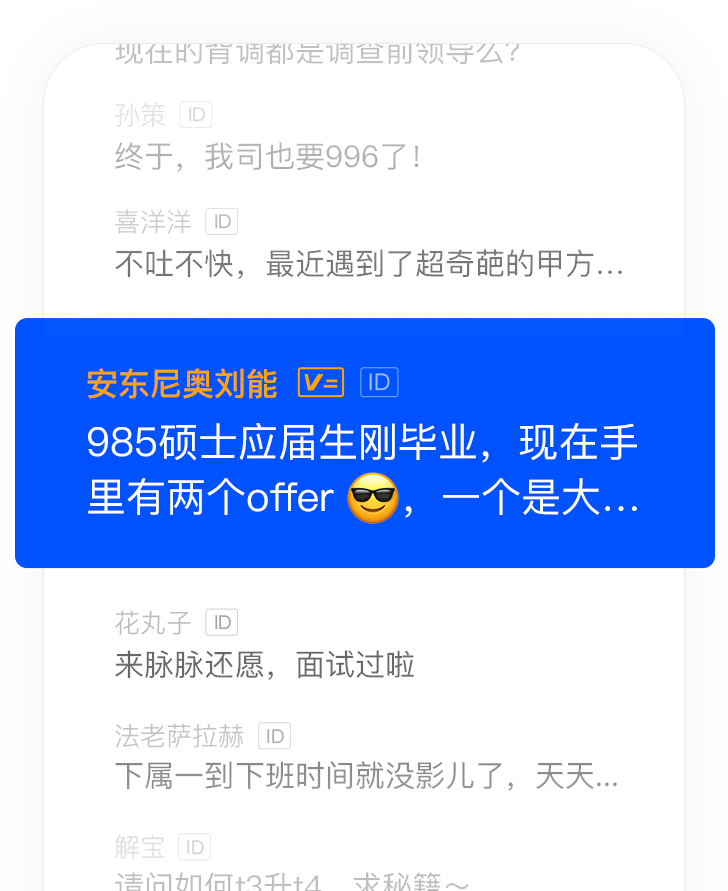Click the ID badge of 安东尼奥刘能
This screenshot has width=728, height=891.
pos(378,382)
